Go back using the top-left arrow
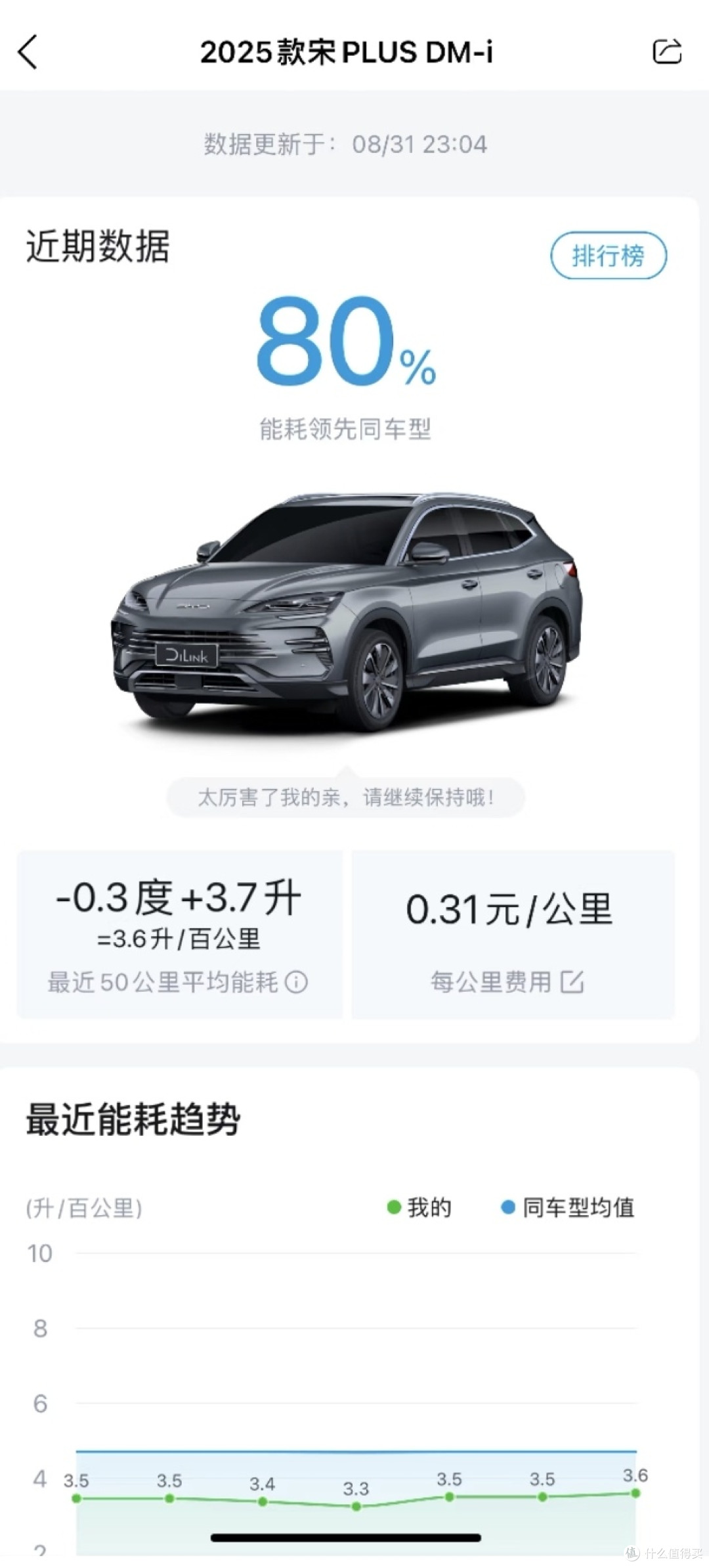 click(x=28, y=52)
